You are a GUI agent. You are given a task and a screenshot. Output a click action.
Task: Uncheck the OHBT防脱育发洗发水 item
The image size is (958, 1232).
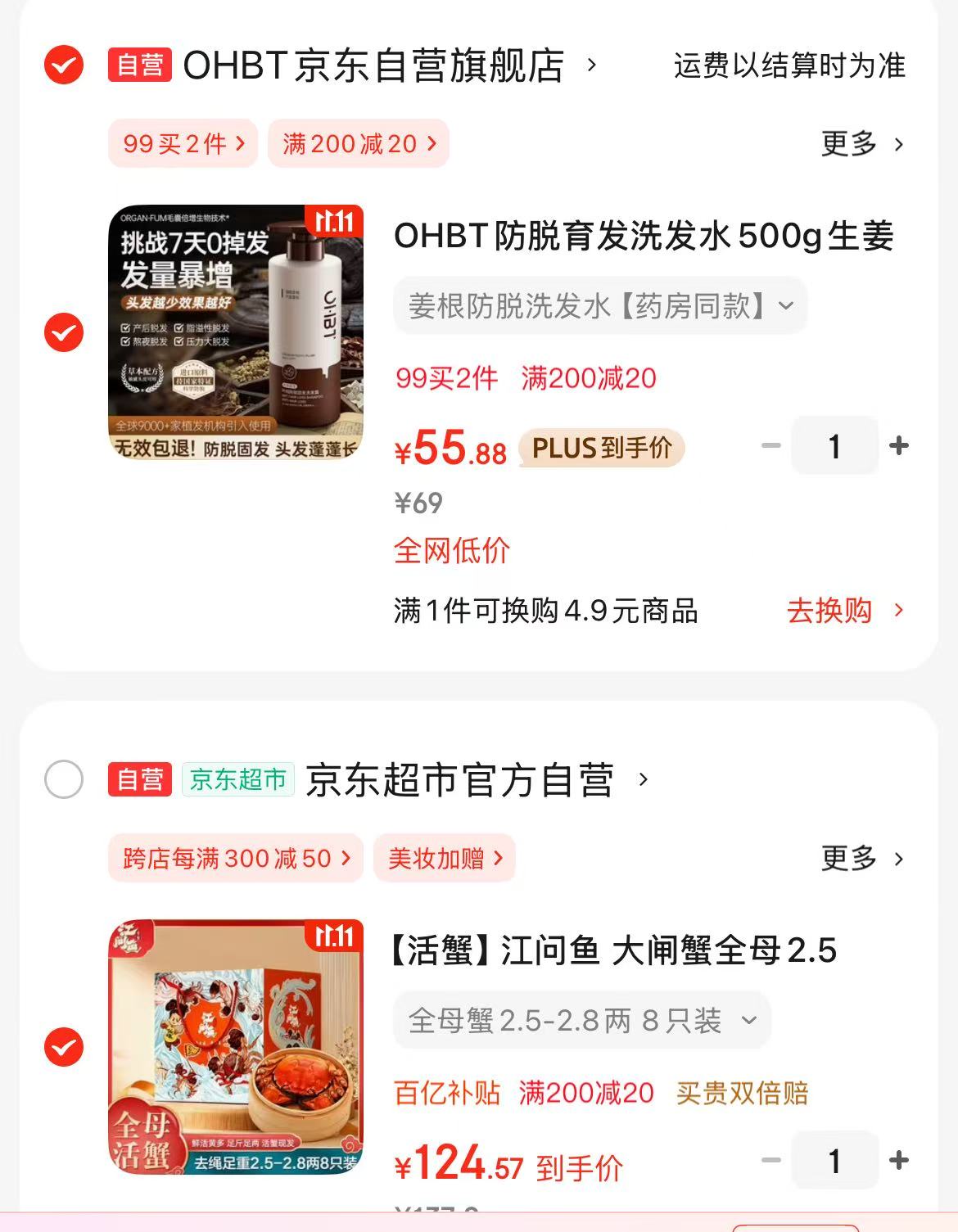coord(64,332)
